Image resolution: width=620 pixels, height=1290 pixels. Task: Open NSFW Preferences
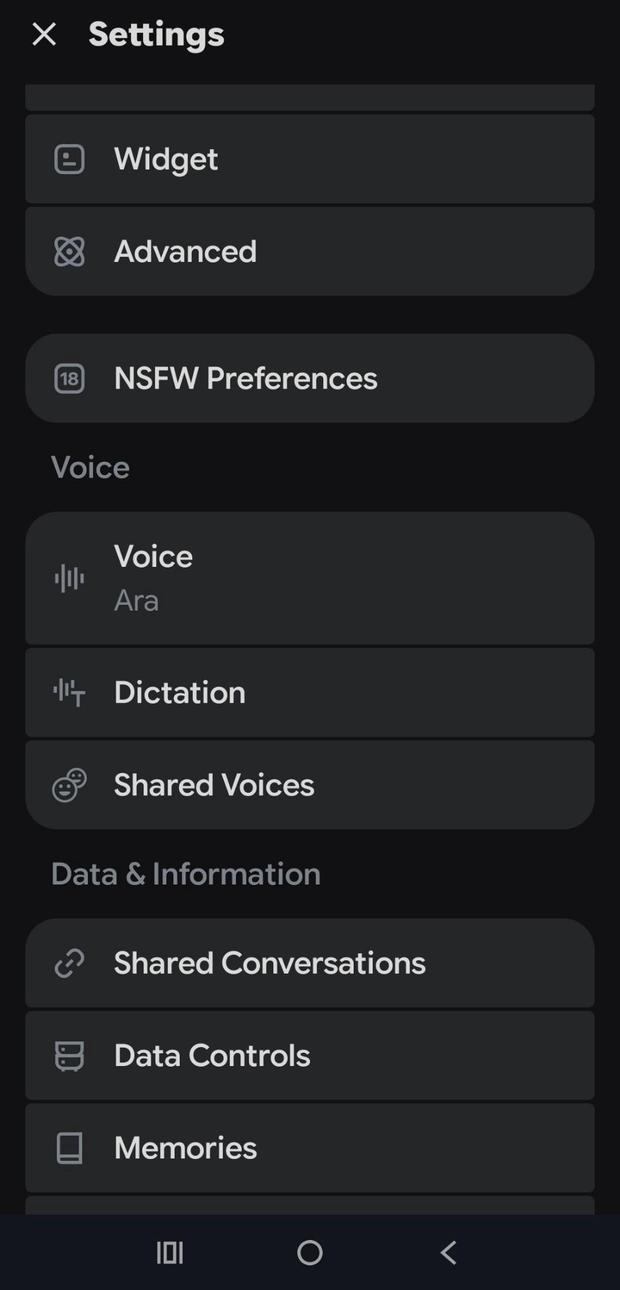point(310,378)
